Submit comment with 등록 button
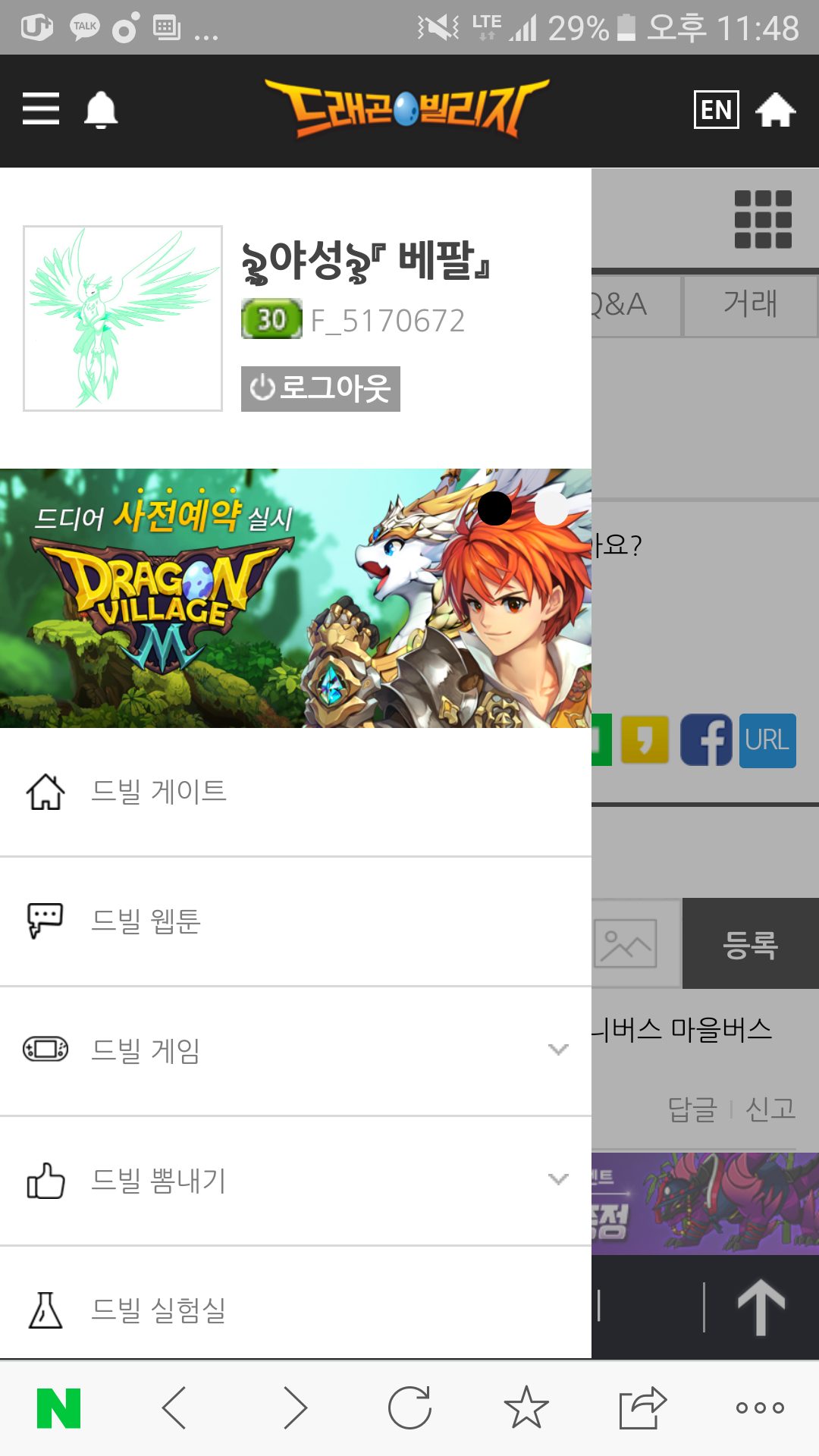Viewport: 819px width, 1456px height. 750,944
